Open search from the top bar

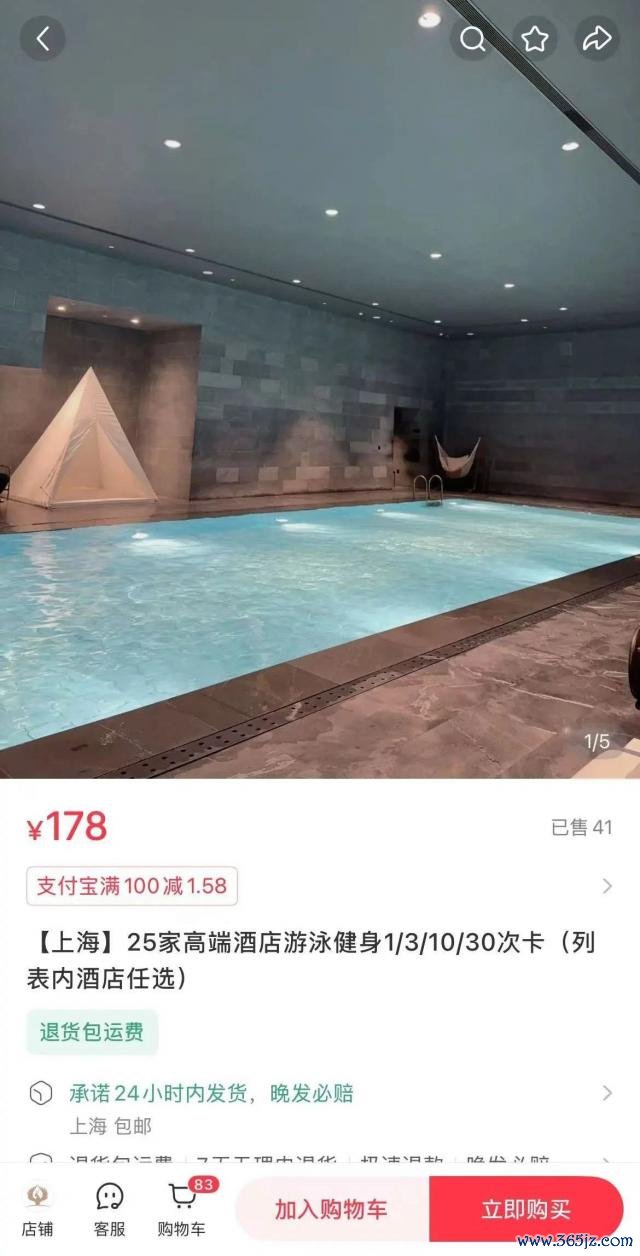tap(472, 39)
